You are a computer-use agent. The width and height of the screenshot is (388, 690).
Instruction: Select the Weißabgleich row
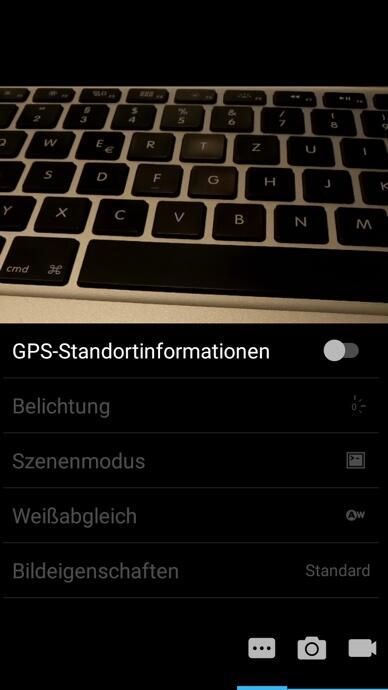tap(191, 516)
